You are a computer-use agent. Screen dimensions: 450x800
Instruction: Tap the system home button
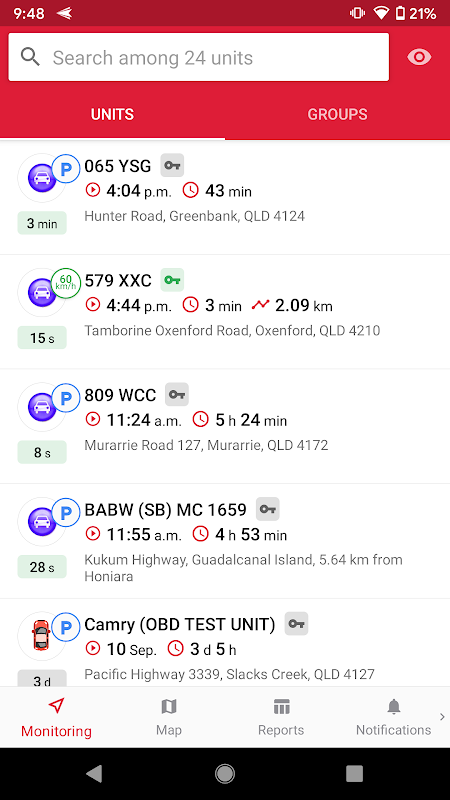pyautogui.click(x=225, y=773)
